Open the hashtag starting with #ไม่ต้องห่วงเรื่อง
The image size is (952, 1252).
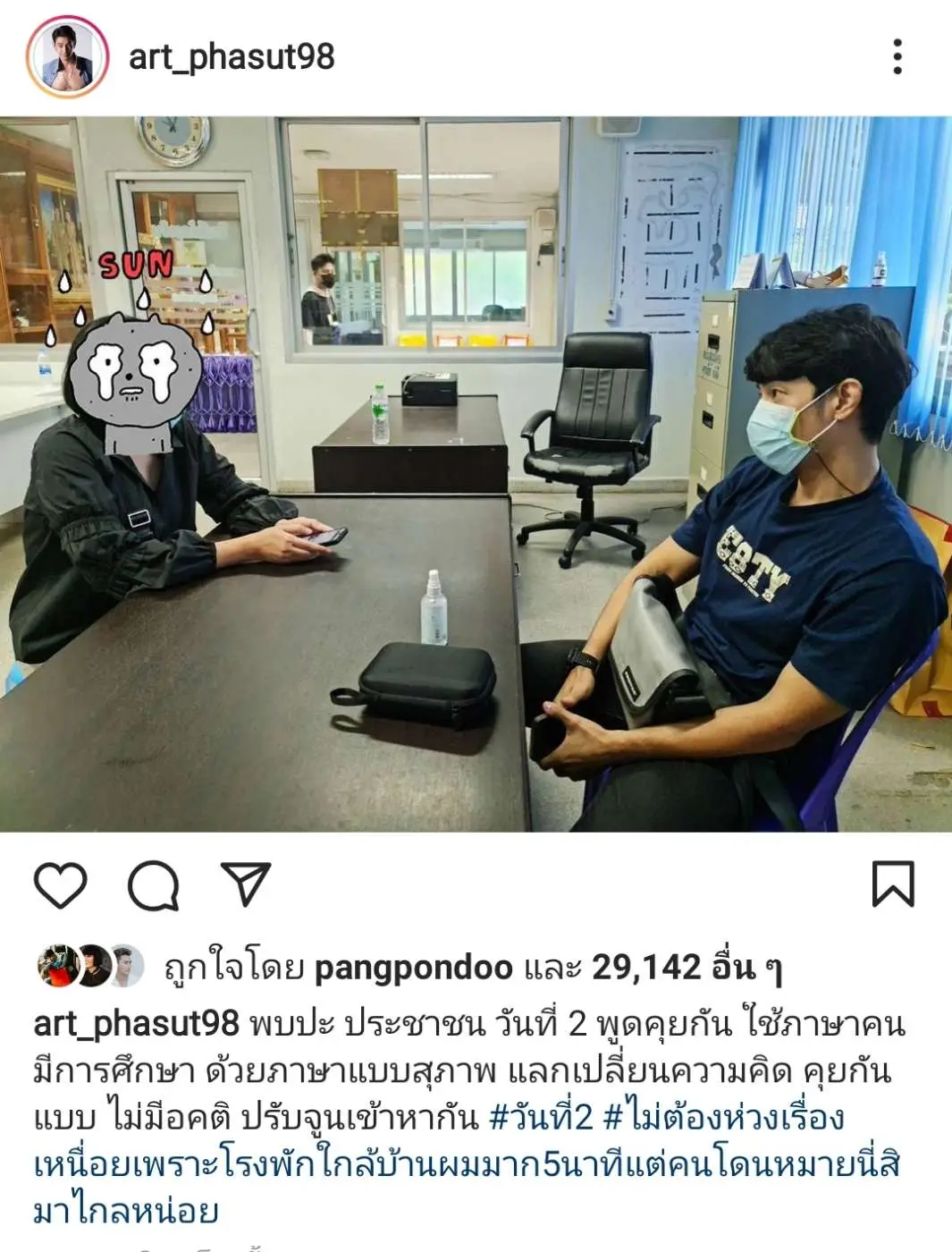[x=724, y=1117]
